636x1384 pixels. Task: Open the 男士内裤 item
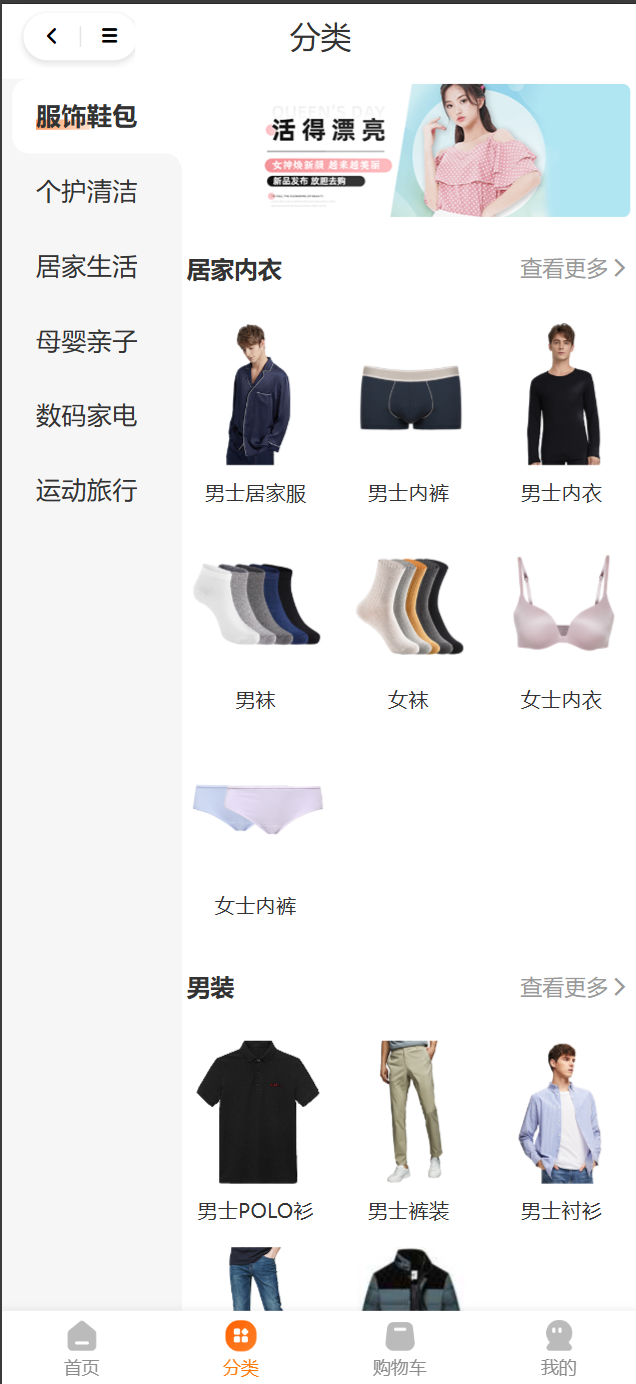pos(409,414)
